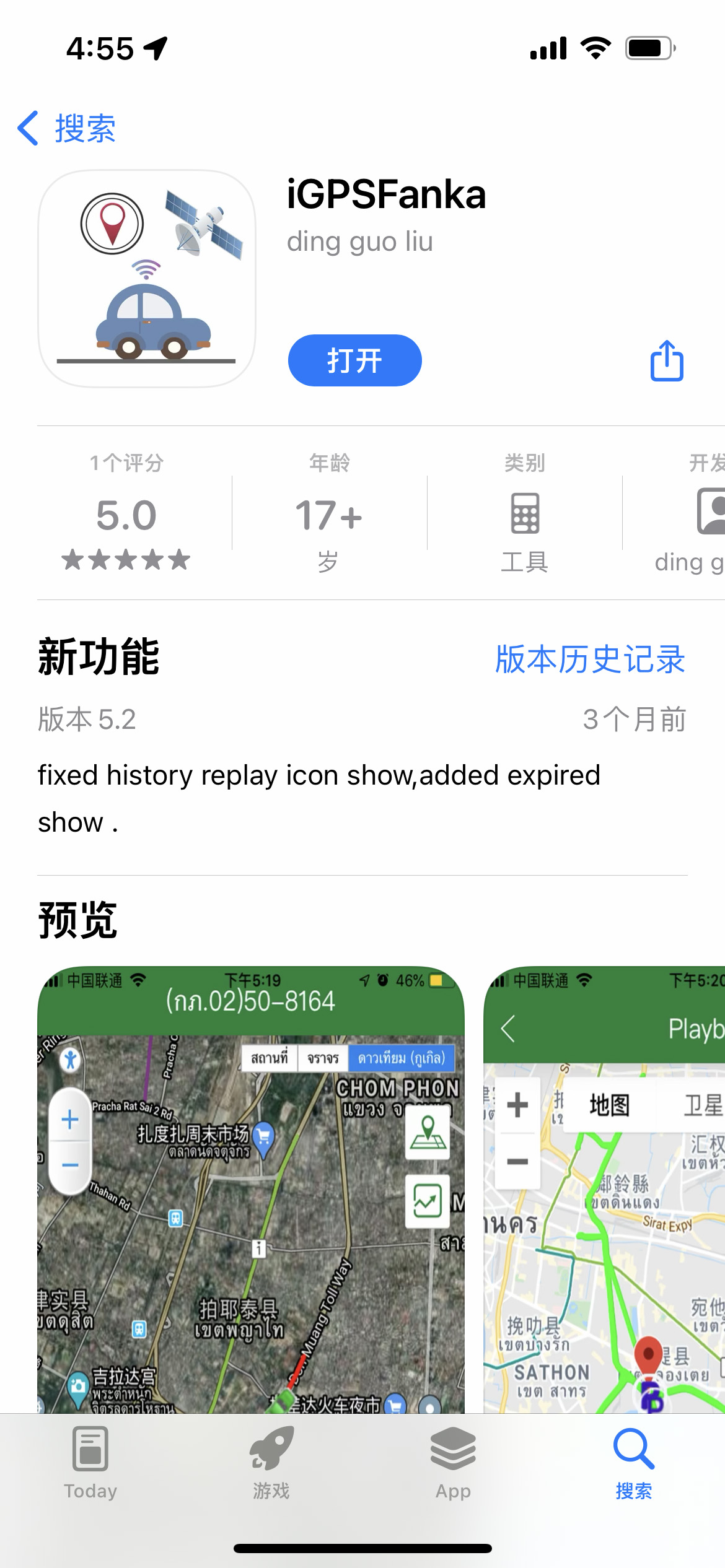View the 5.0 star rating
This screenshot has height=1568, width=725.
[x=126, y=514]
